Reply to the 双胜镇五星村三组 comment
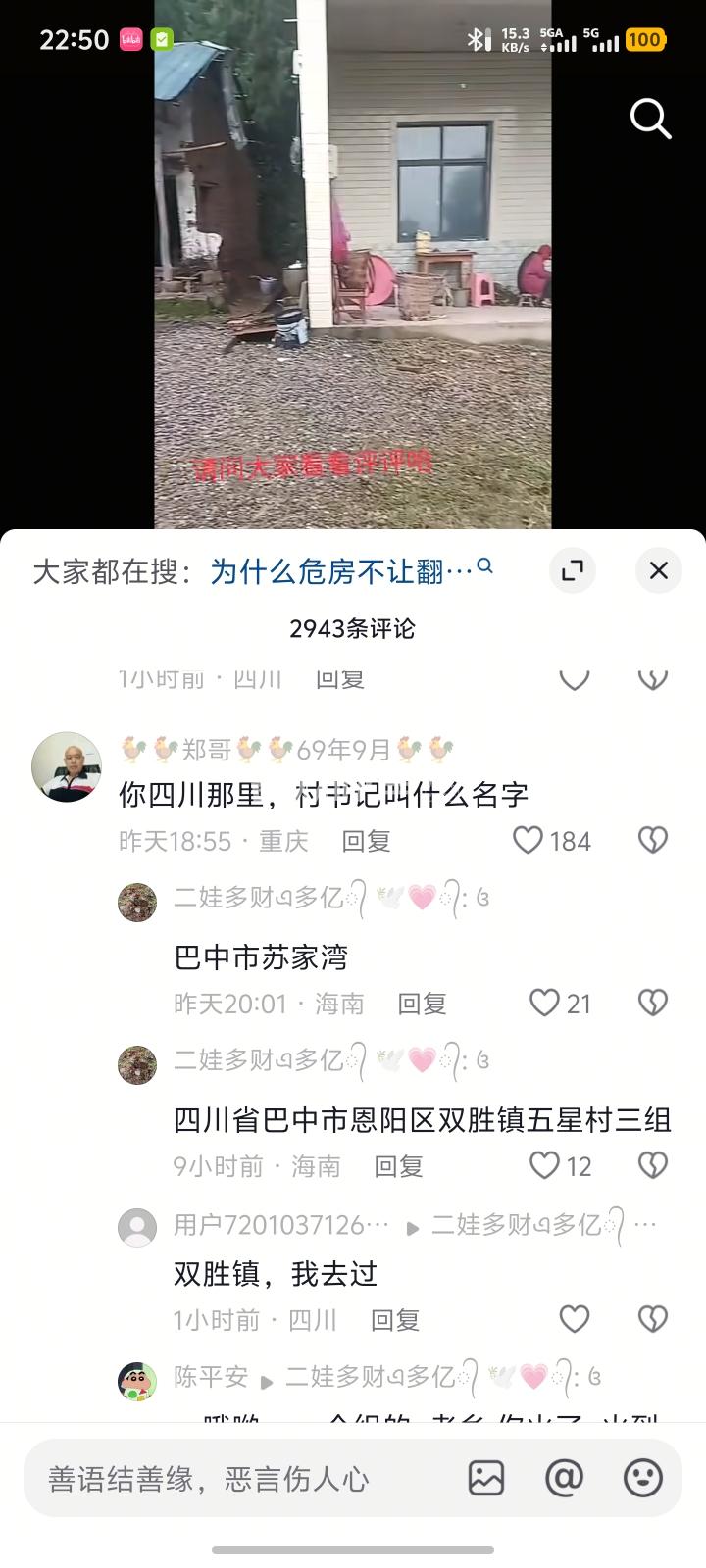 coord(398,1166)
